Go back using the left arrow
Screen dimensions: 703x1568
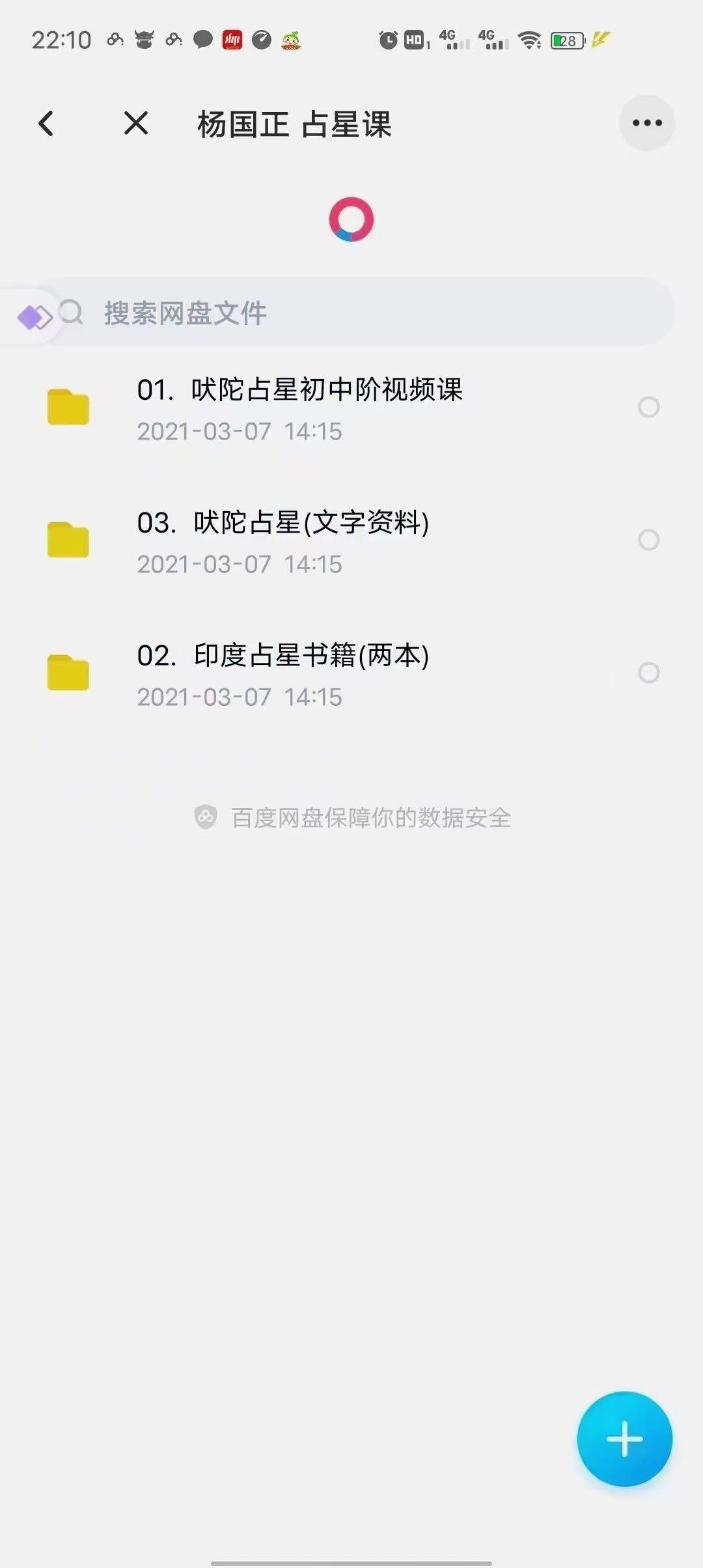[x=46, y=123]
